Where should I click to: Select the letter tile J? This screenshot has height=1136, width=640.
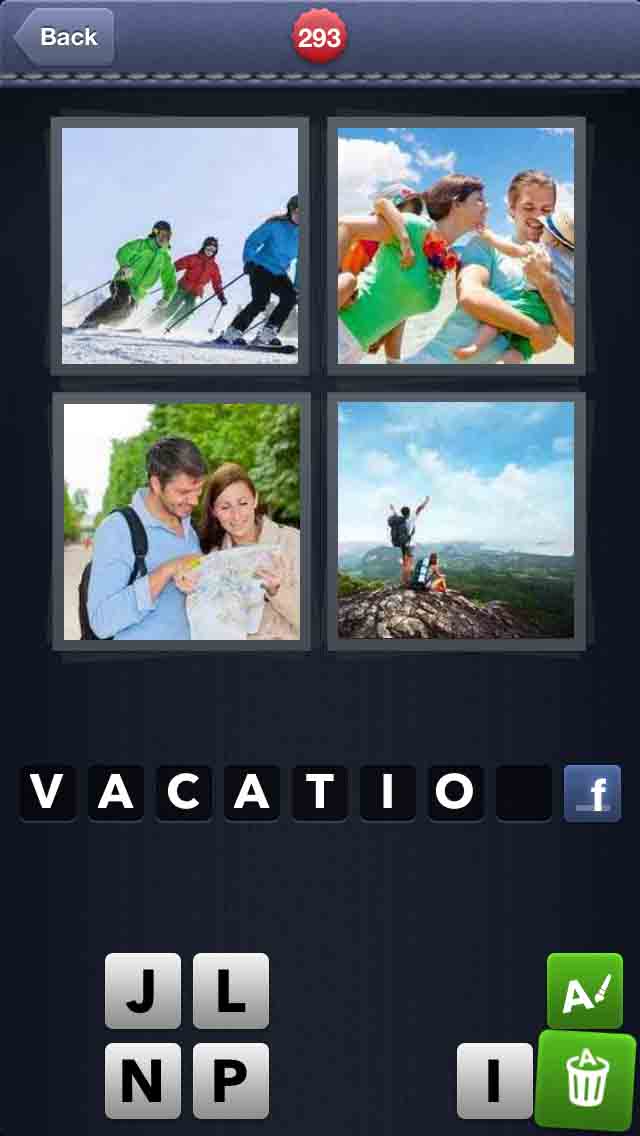pyautogui.click(x=143, y=991)
